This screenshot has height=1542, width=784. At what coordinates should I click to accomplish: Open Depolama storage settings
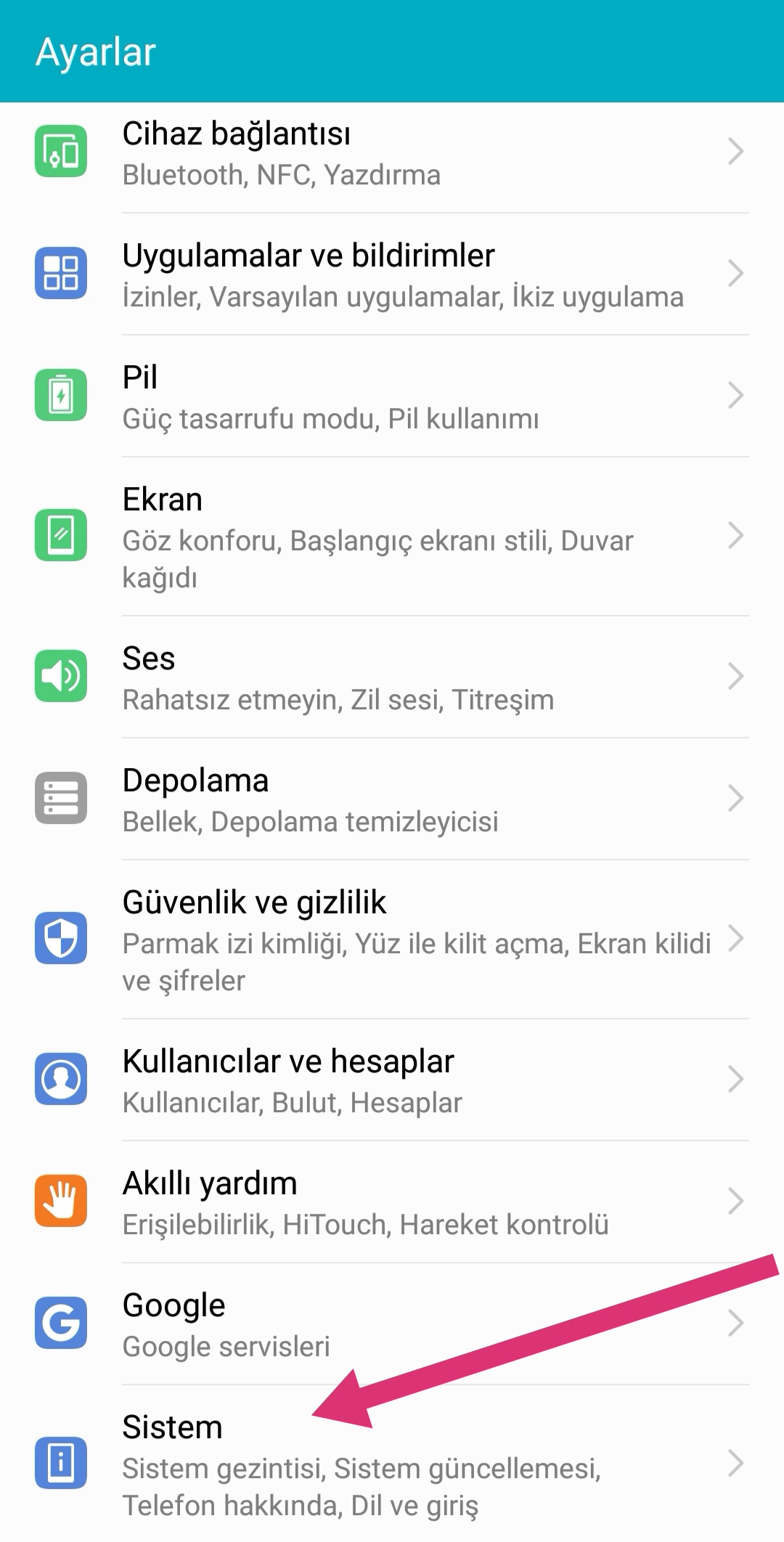pos(392,799)
